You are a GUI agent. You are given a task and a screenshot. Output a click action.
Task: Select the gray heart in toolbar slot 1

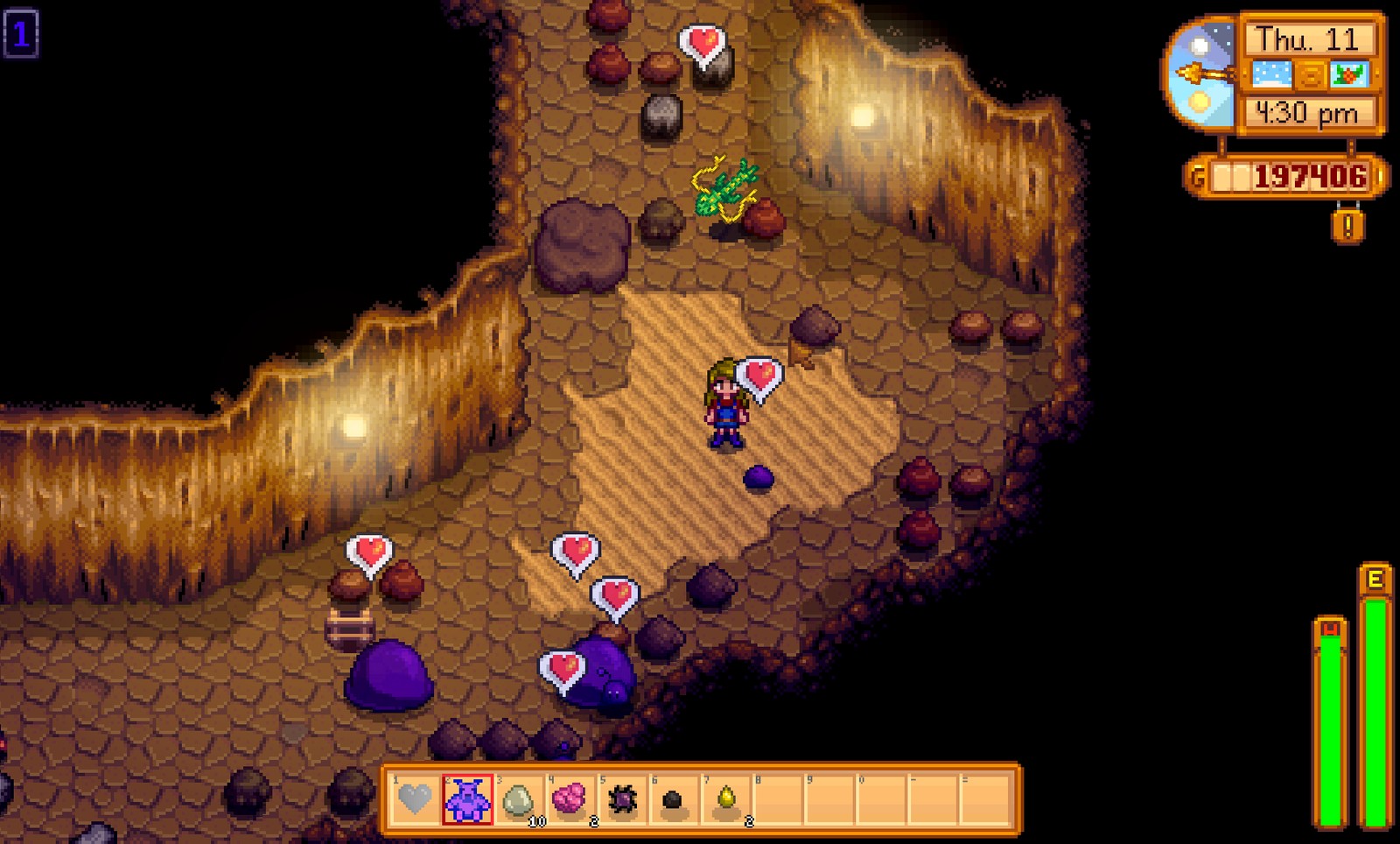point(415,798)
